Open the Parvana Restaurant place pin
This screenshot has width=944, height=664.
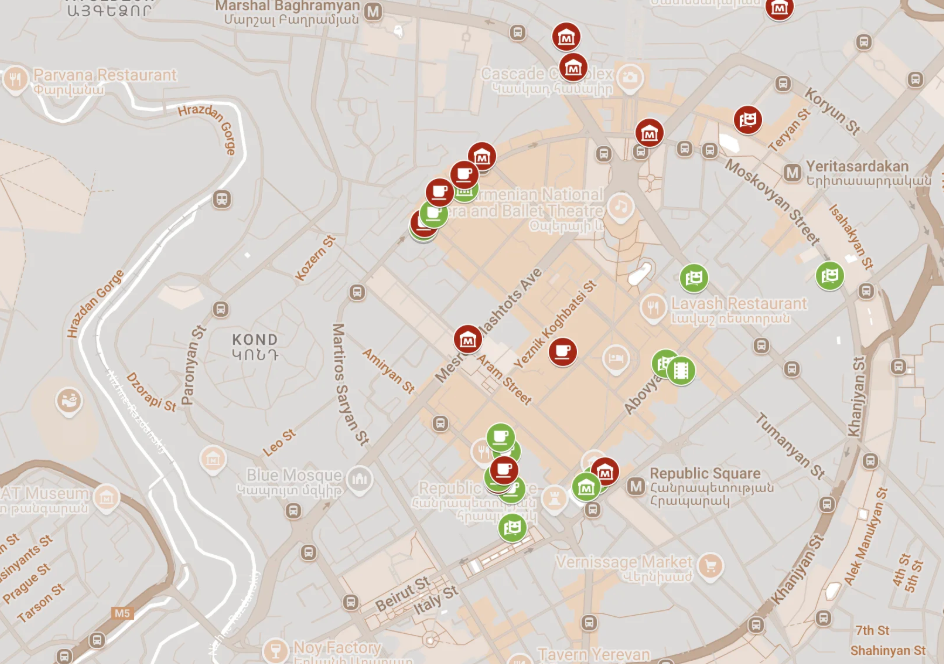coord(15,78)
